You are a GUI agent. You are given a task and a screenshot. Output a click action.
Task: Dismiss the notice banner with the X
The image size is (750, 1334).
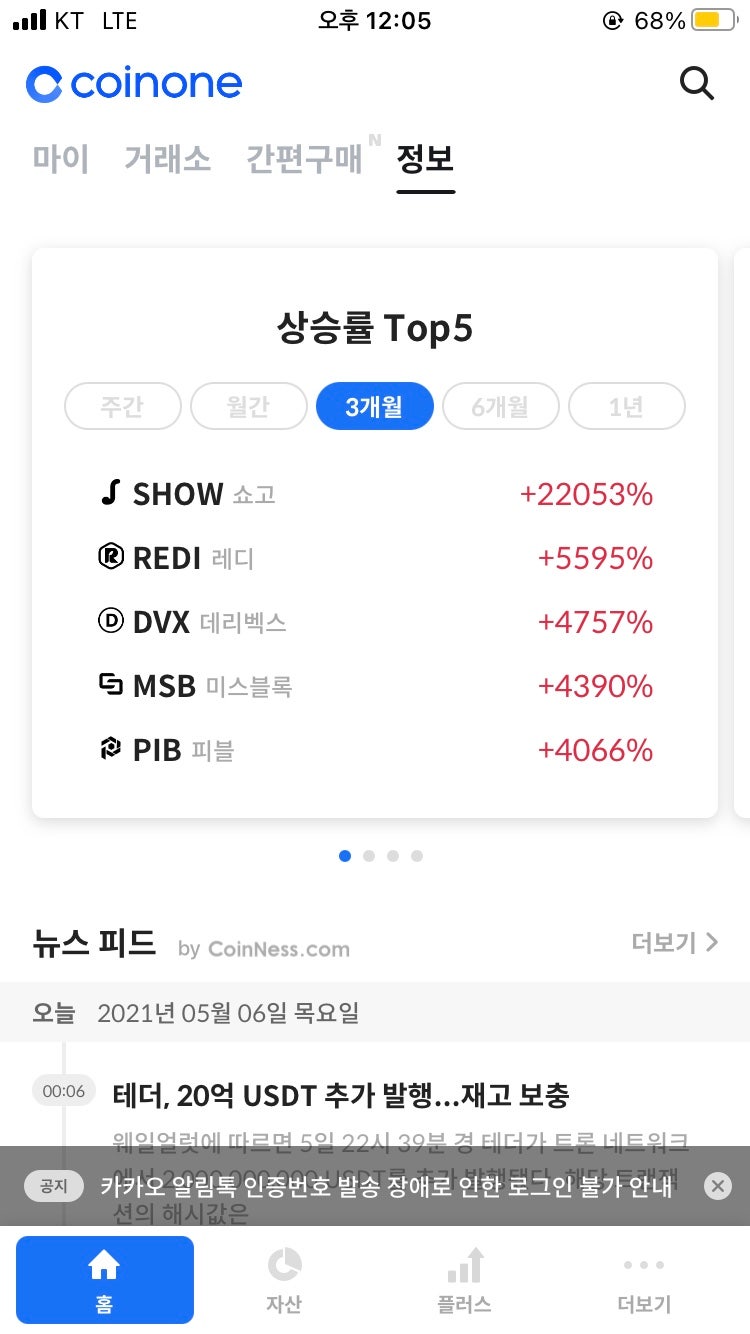click(717, 1186)
